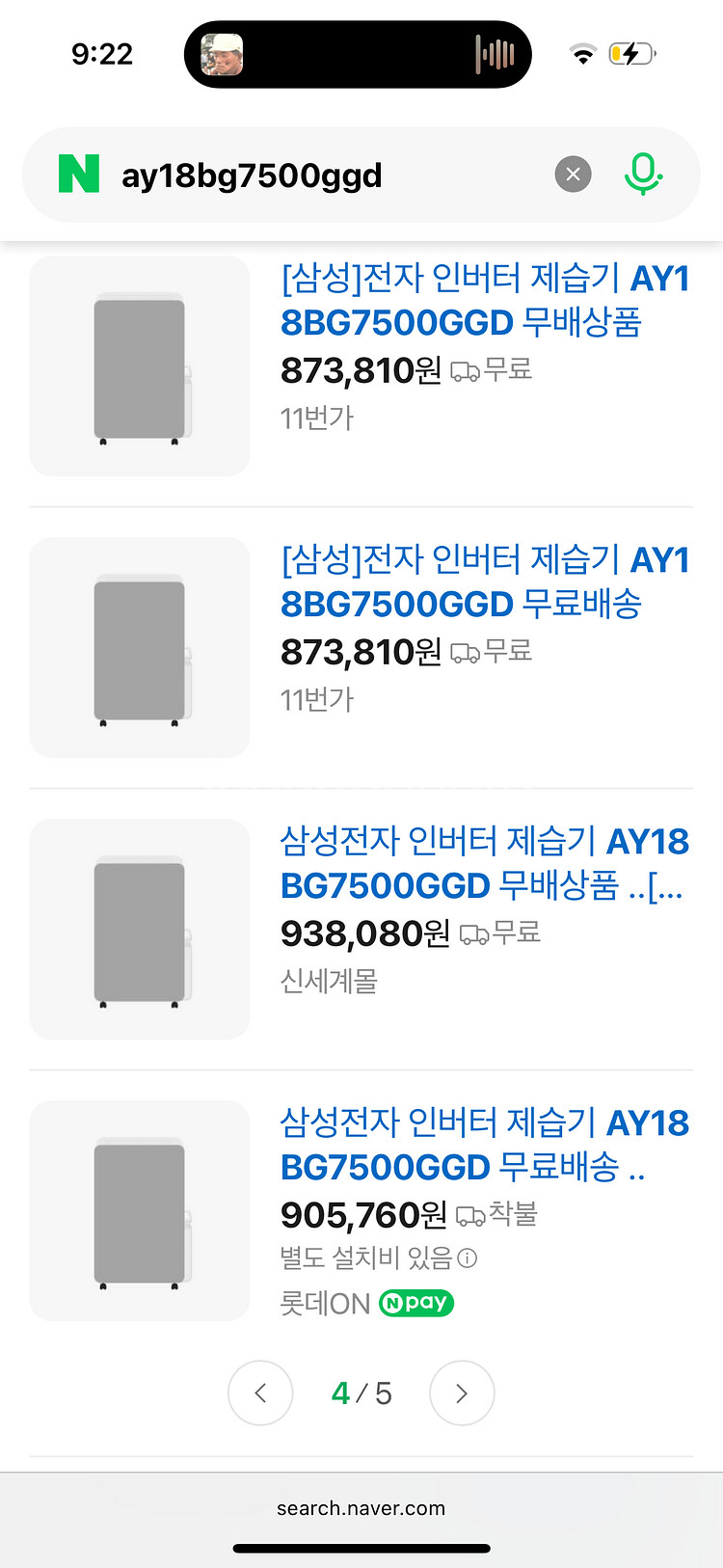This screenshot has height=1568, width=723.
Task: Start voice search with the microphone
Action: 643,175
